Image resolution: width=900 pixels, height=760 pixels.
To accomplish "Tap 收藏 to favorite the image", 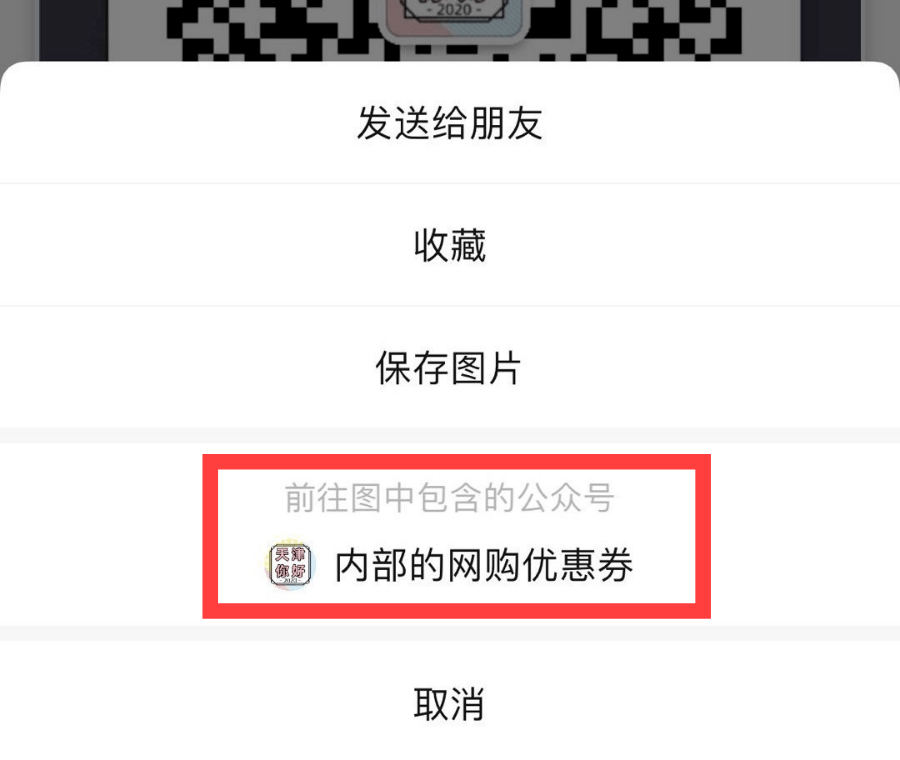I will [450, 245].
